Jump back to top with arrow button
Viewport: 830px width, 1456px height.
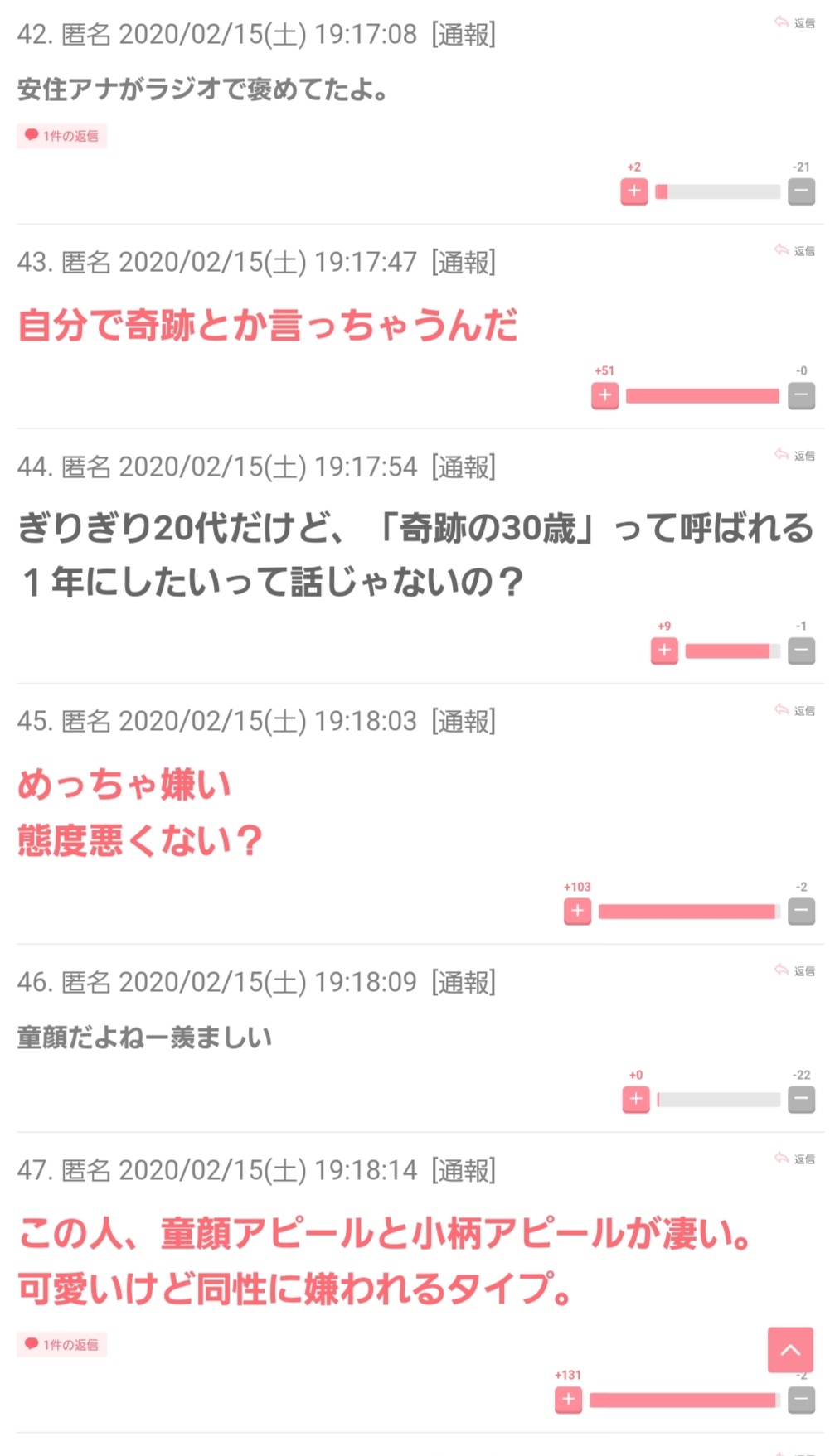point(790,1350)
